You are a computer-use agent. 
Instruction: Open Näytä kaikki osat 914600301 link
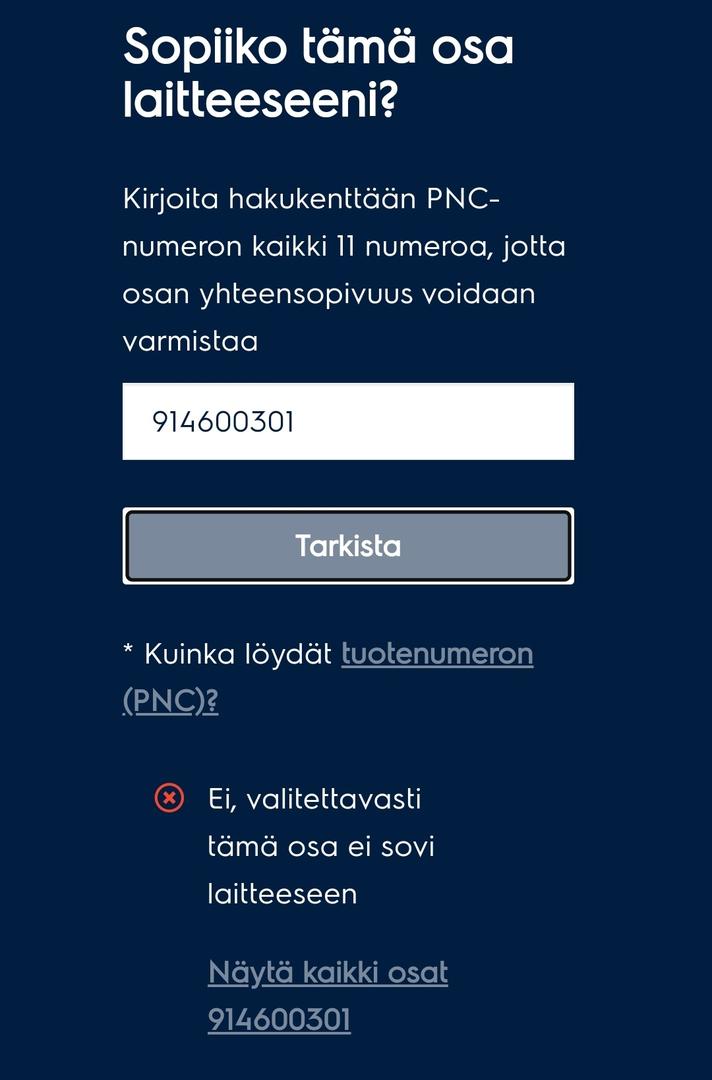327,973
